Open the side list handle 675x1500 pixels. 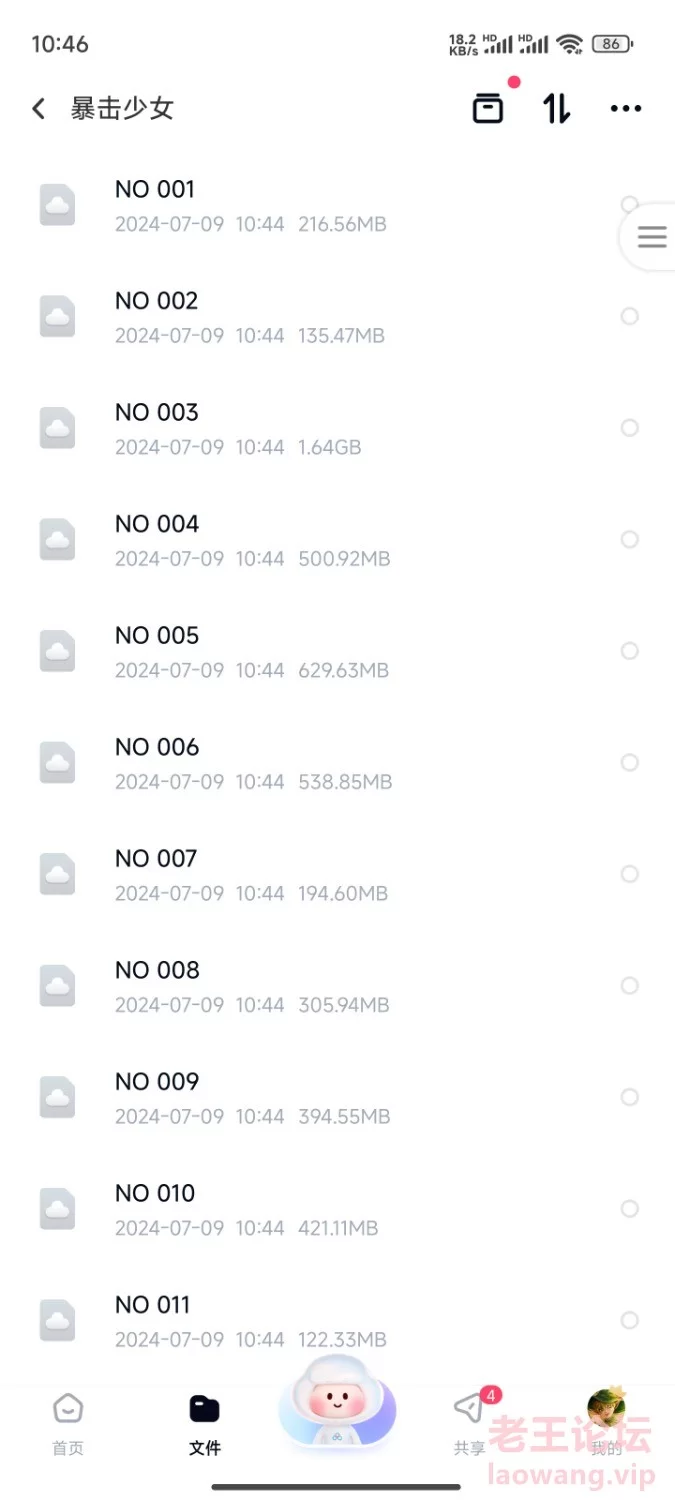651,237
